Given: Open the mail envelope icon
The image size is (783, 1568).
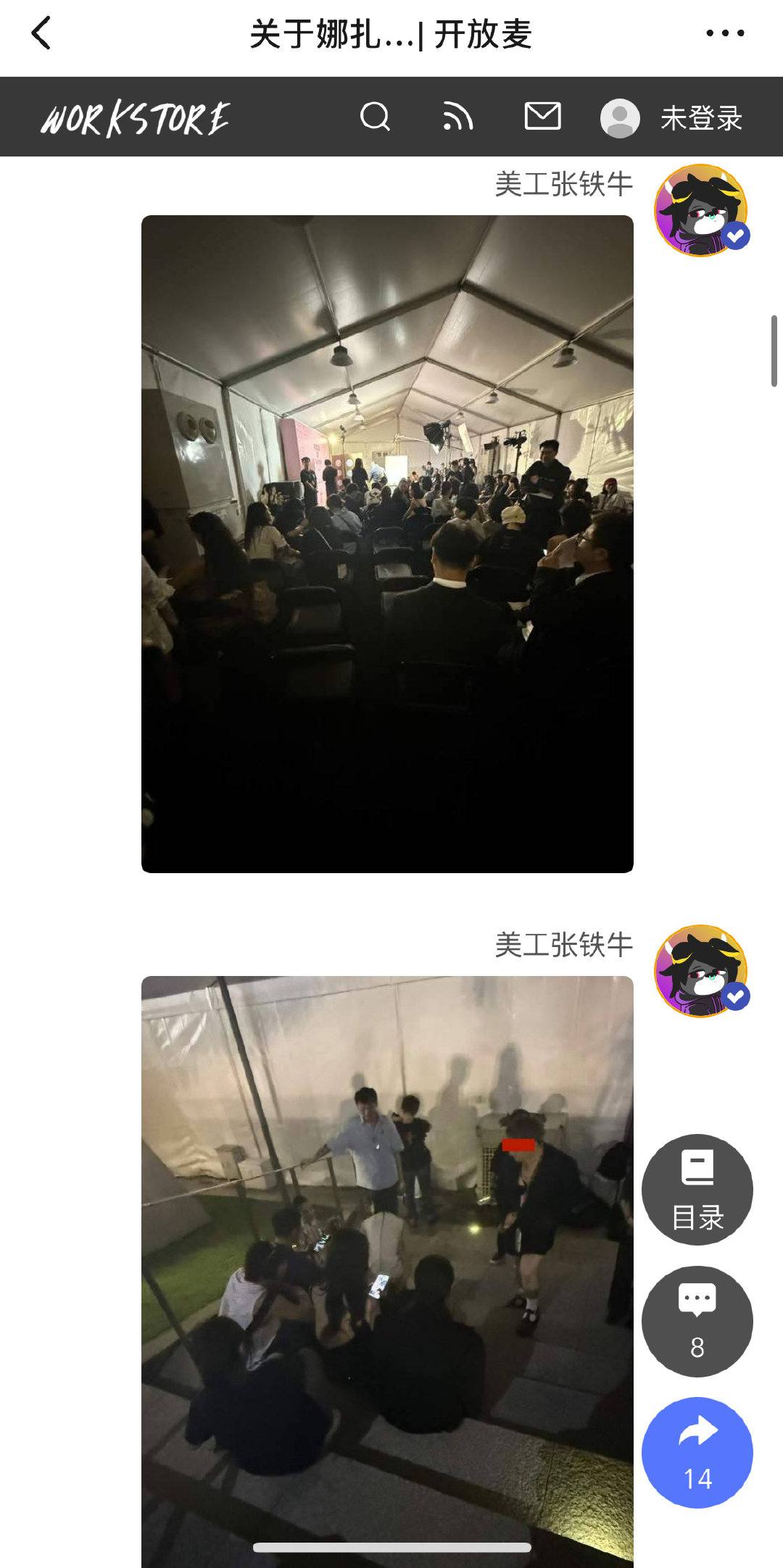Looking at the screenshot, I should point(542,117).
